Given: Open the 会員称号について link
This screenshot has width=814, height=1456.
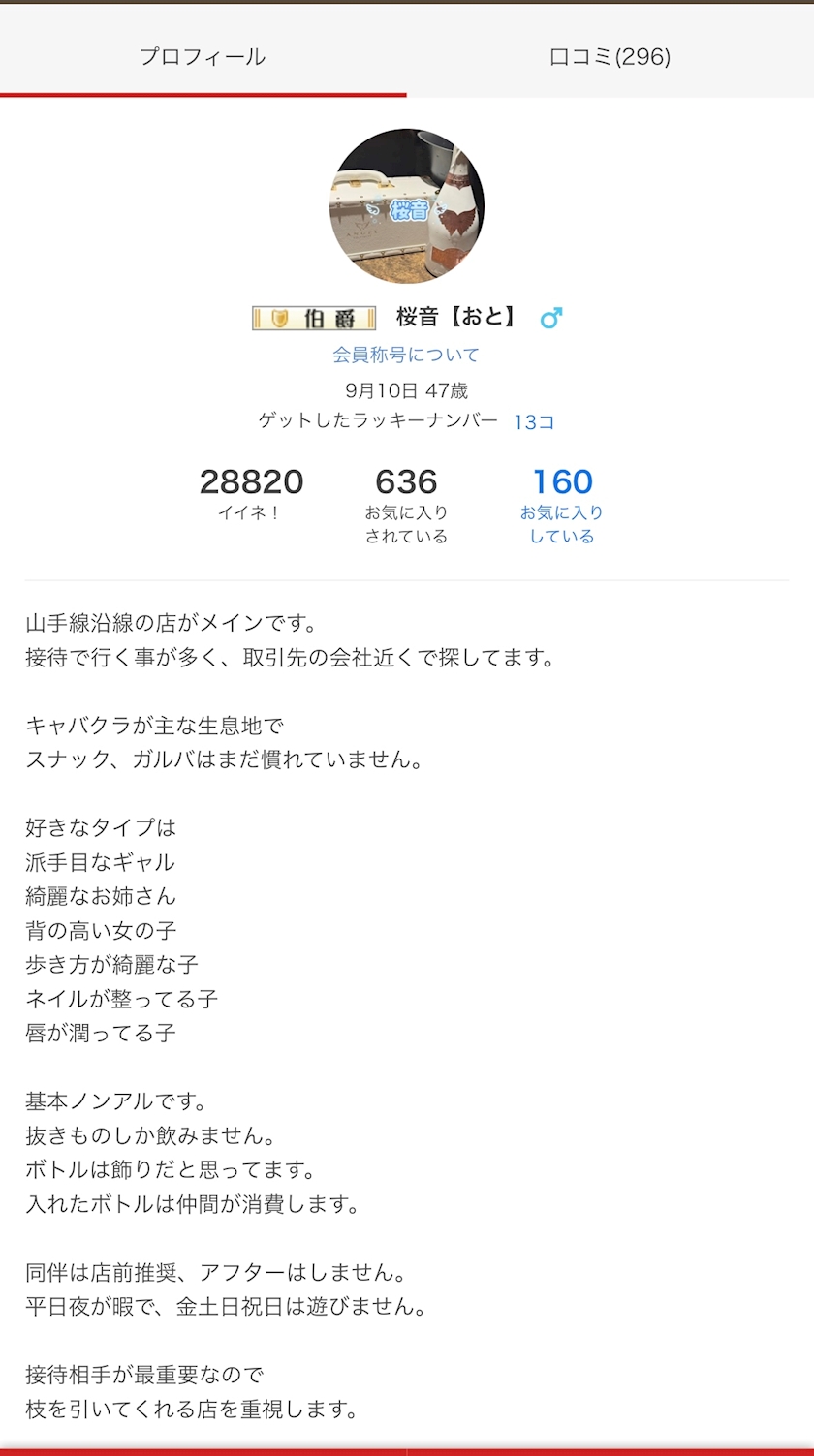Looking at the screenshot, I should (x=406, y=355).
